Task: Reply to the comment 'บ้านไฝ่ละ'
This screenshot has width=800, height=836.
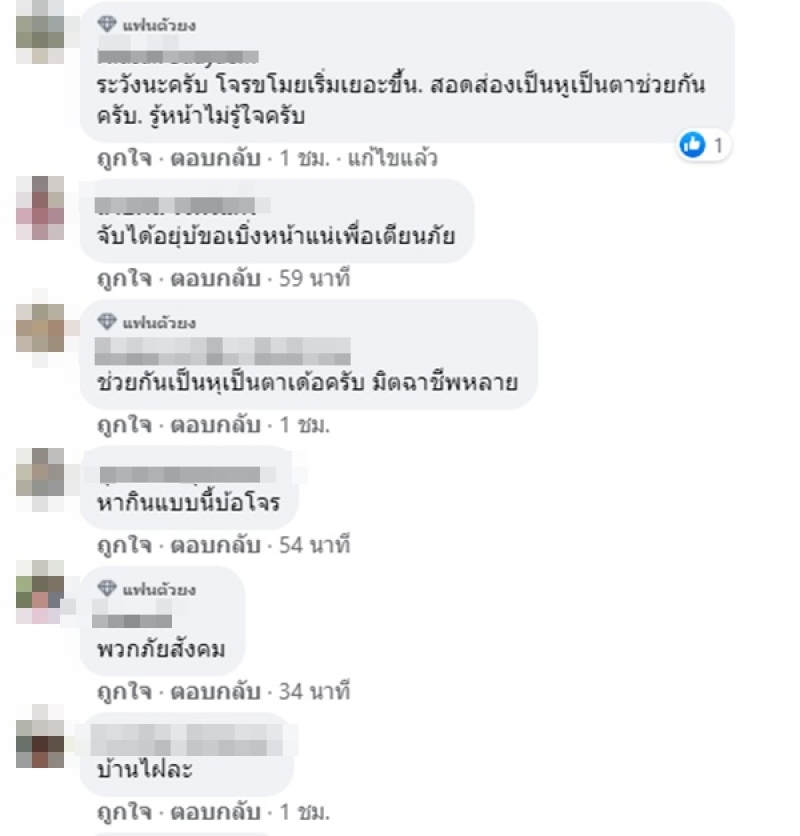Action: [216, 811]
